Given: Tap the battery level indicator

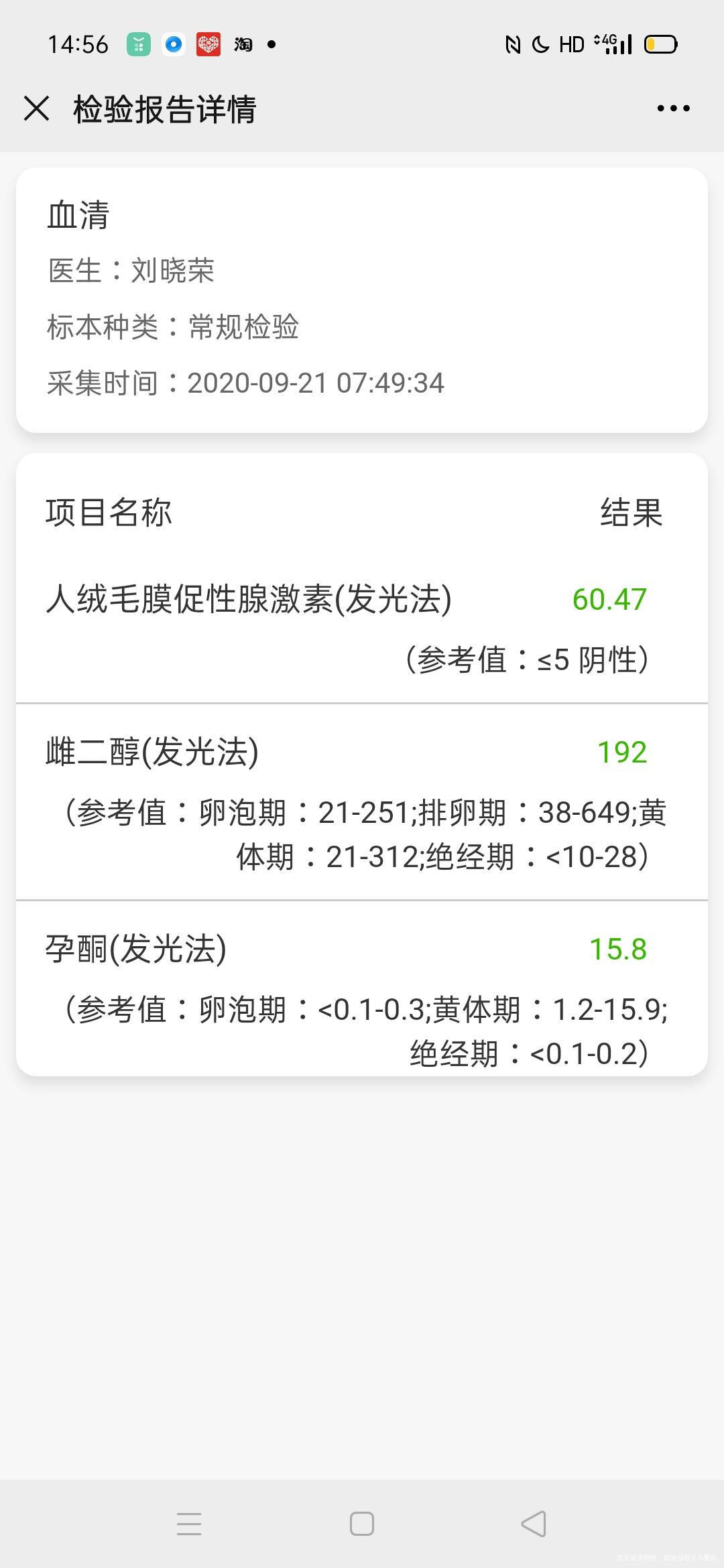Looking at the screenshot, I should pyautogui.click(x=660, y=44).
